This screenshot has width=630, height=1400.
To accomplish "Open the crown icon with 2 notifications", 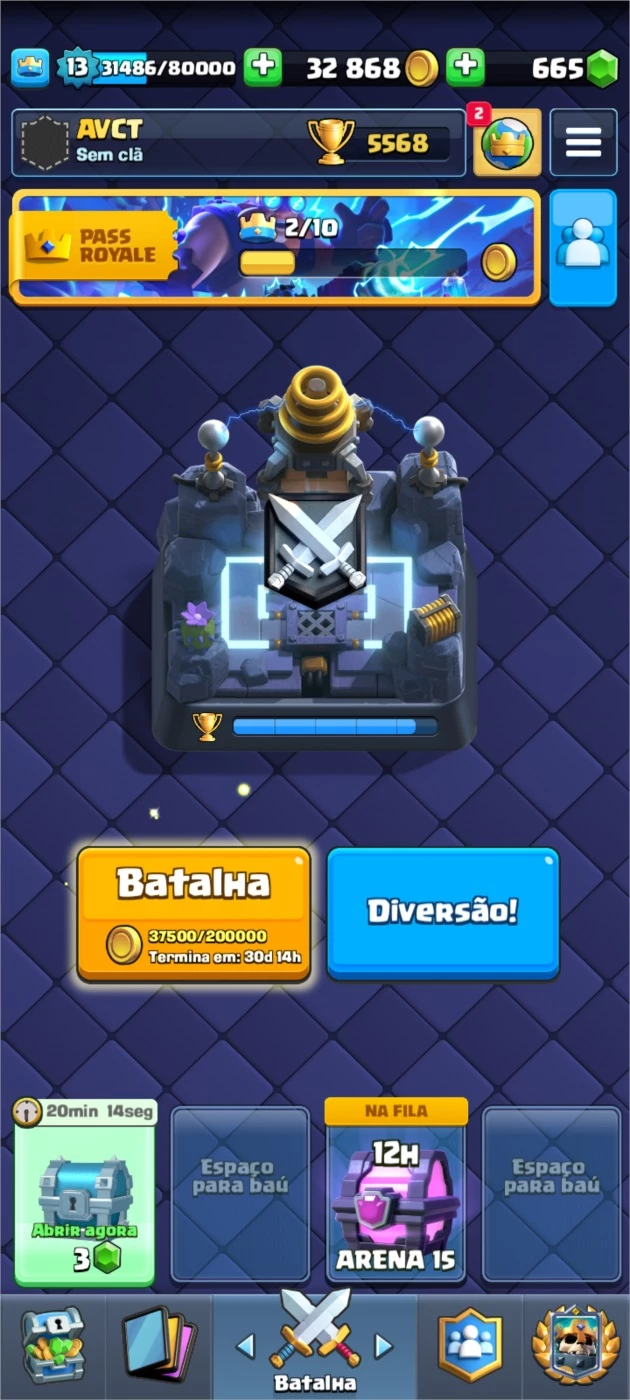I will (507, 143).
